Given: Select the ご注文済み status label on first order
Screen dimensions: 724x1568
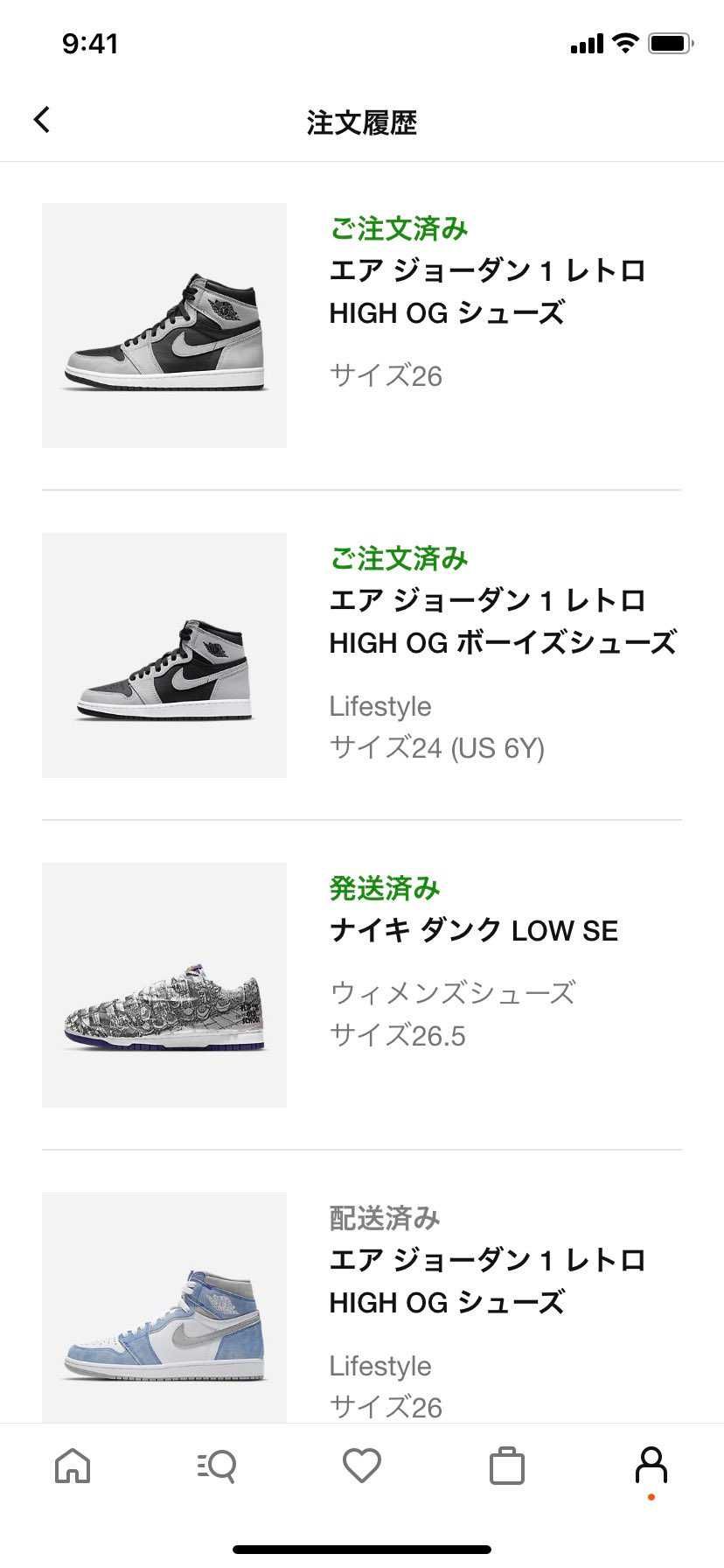Looking at the screenshot, I should pos(399,229).
